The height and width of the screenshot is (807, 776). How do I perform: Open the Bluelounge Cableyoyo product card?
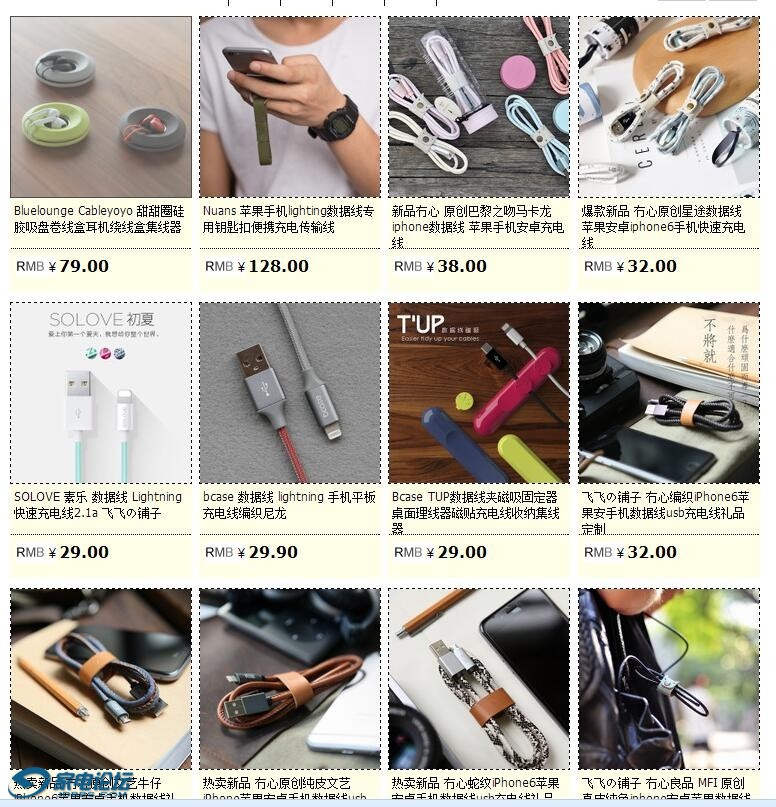click(100, 107)
